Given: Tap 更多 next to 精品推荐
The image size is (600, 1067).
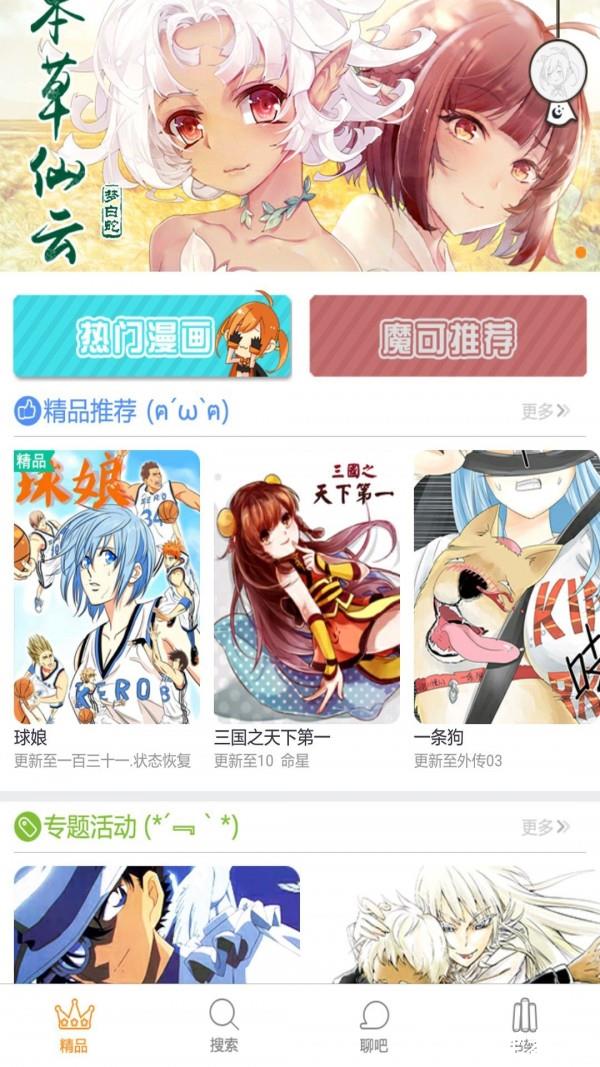Looking at the screenshot, I should tap(545, 410).
